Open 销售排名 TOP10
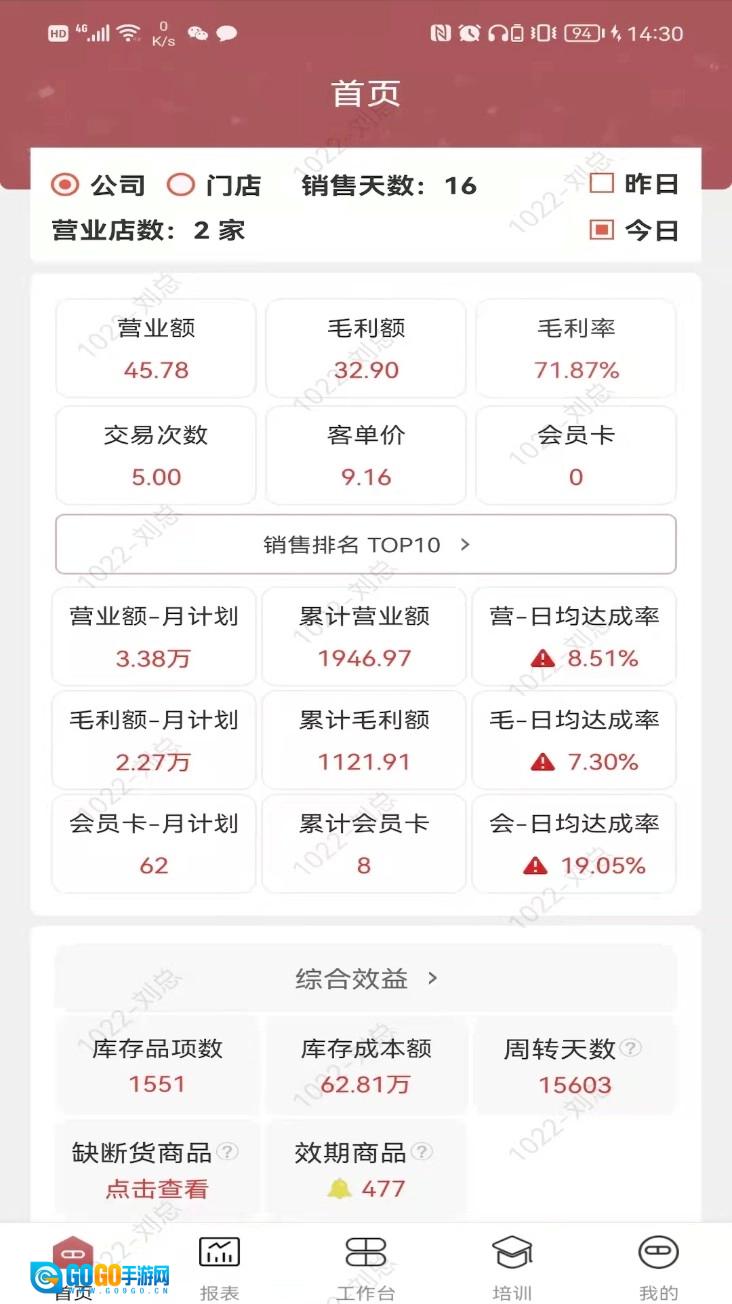Image resolution: width=732 pixels, height=1304 pixels. coord(366,544)
